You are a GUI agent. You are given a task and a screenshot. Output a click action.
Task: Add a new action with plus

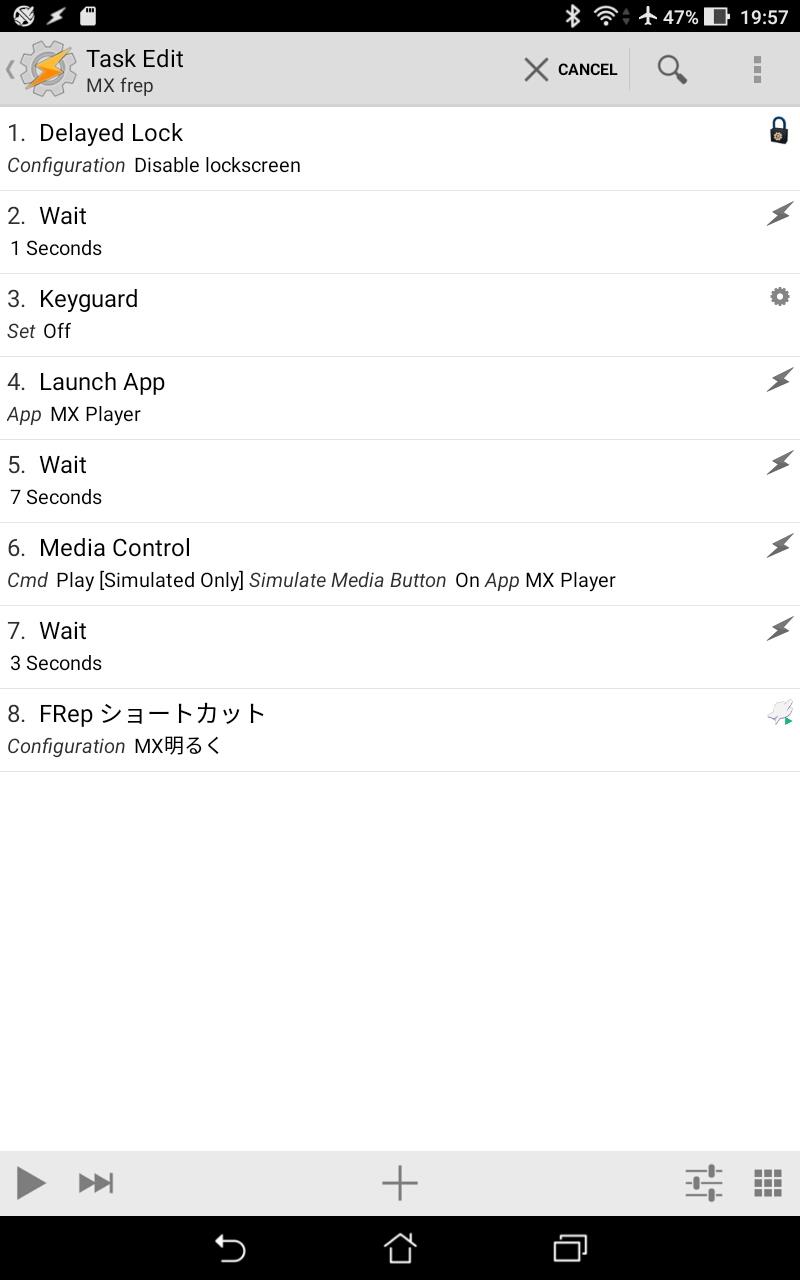tap(400, 1183)
